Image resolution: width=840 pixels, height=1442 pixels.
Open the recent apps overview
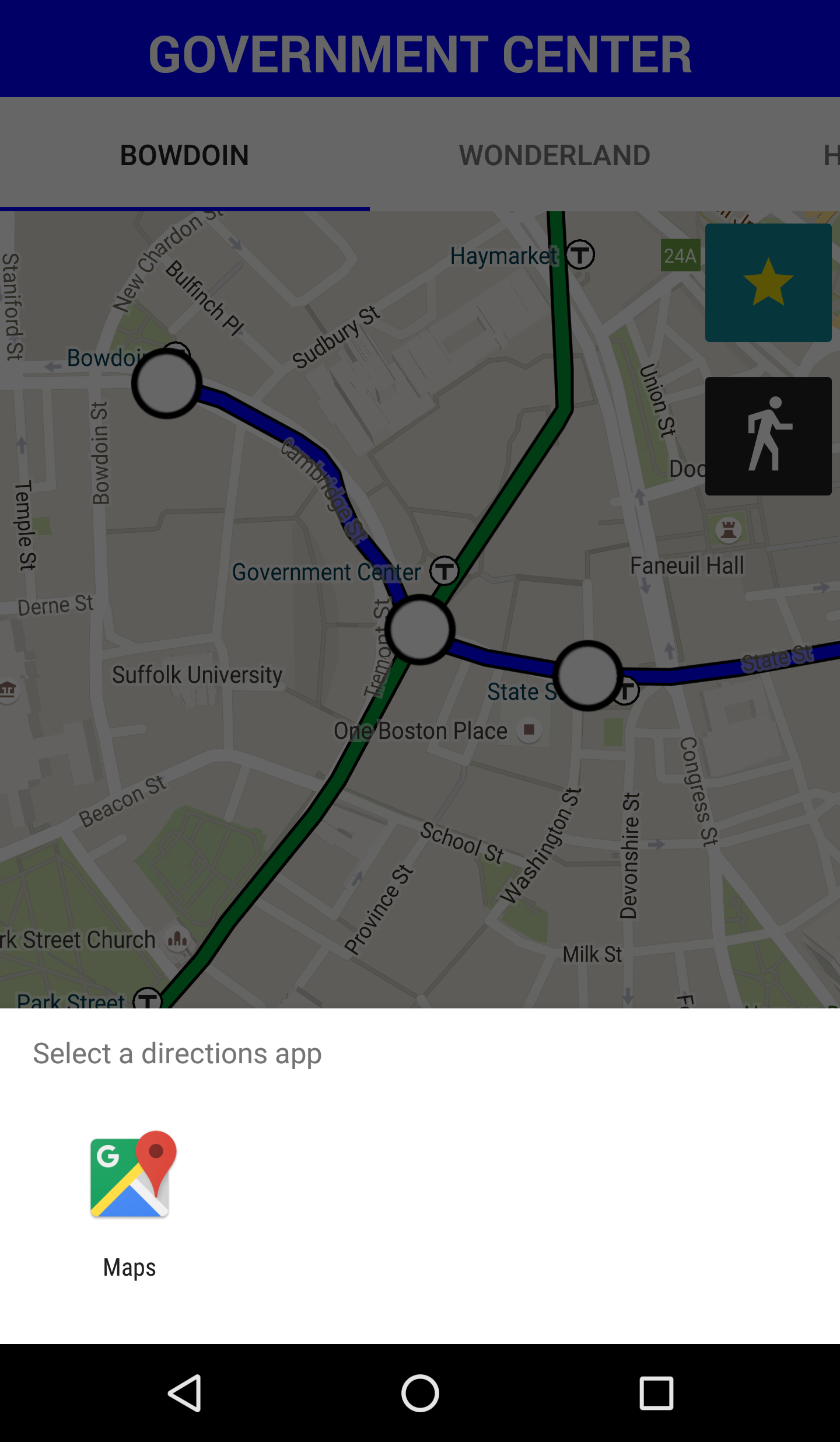pyautogui.click(x=656, y=1393)
